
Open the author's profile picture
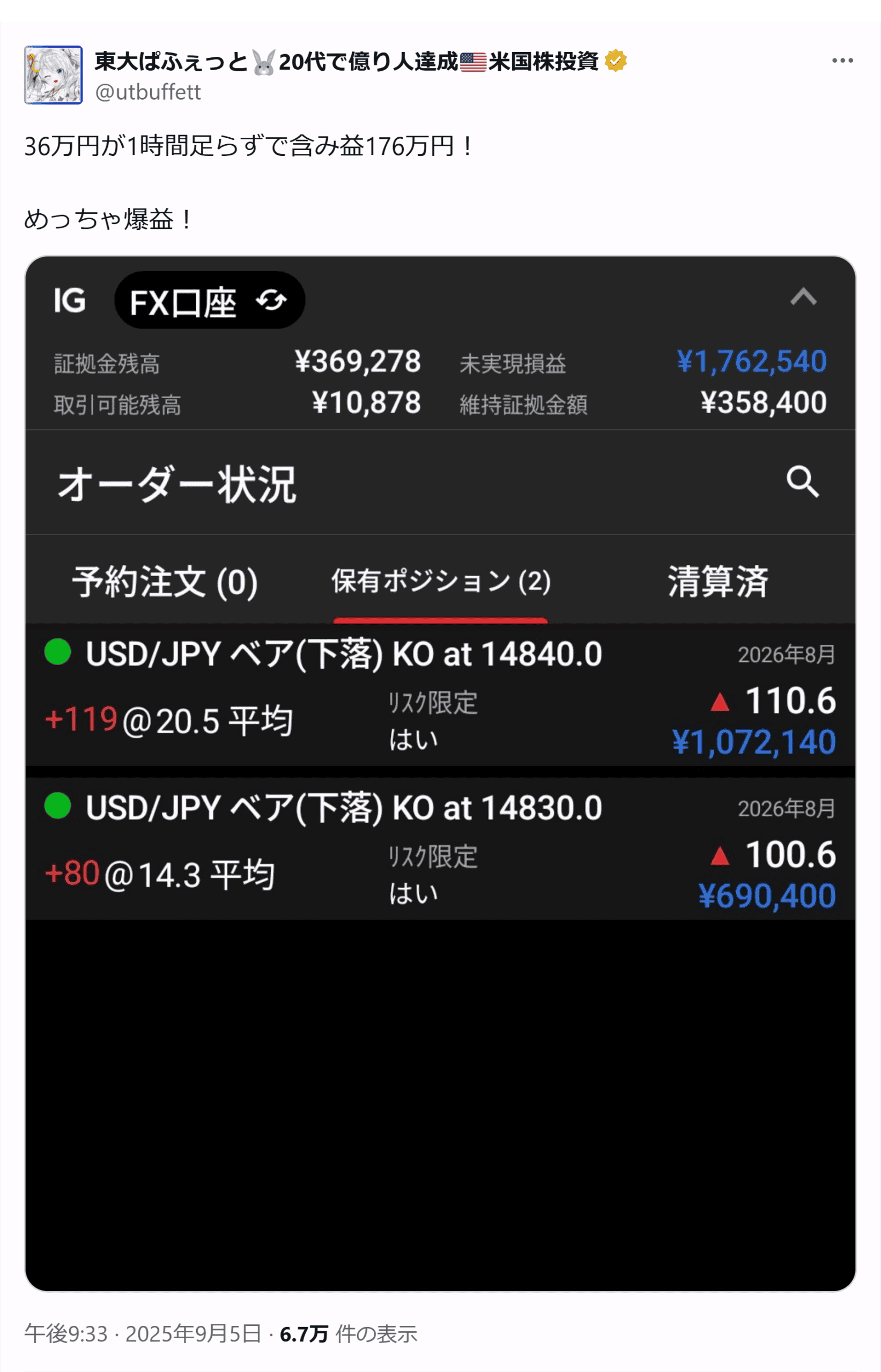(53, 75)
